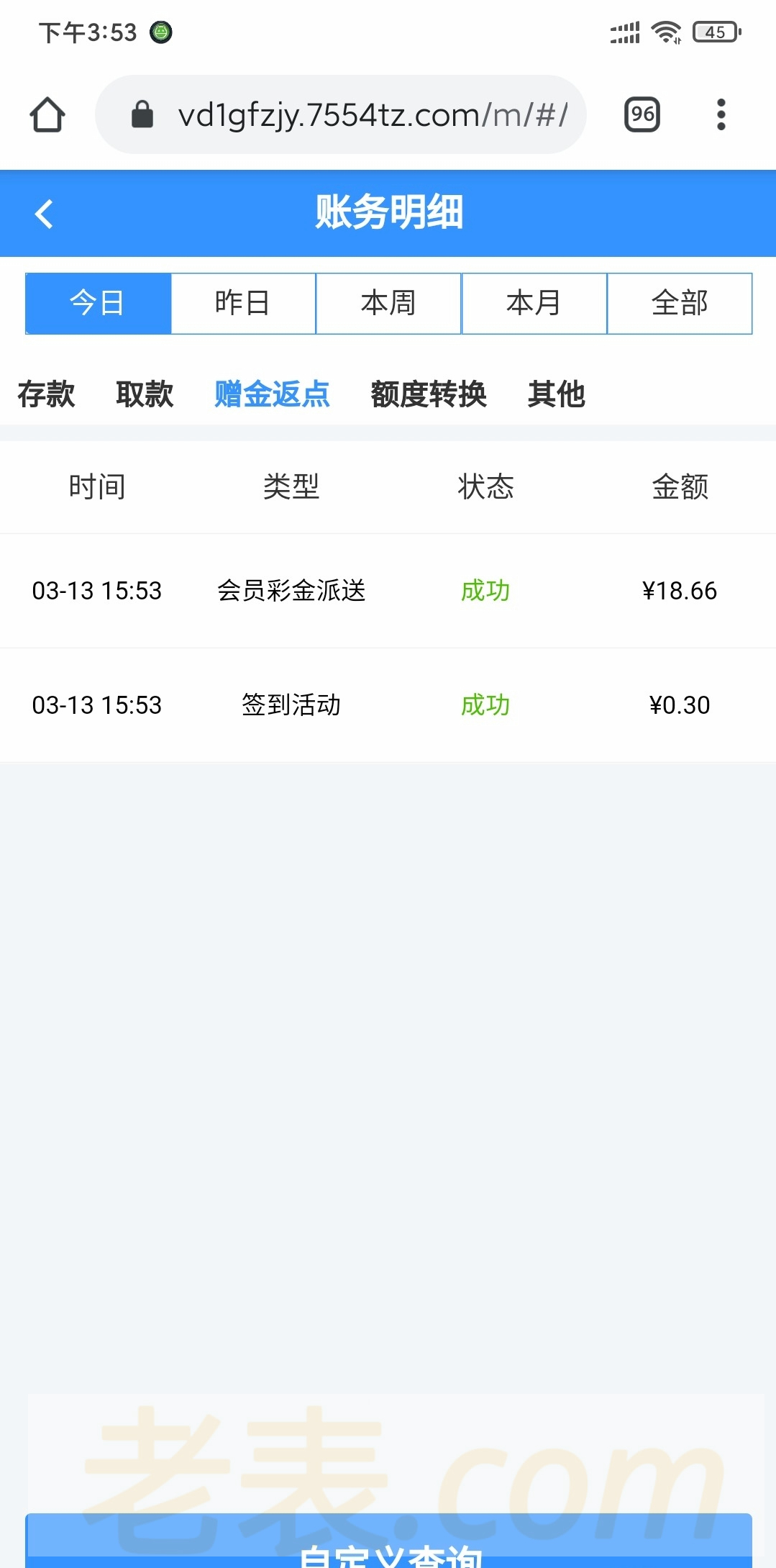Switch to the 额度转换 category
Screen dimensions: 776x1568
coord(429,394)
